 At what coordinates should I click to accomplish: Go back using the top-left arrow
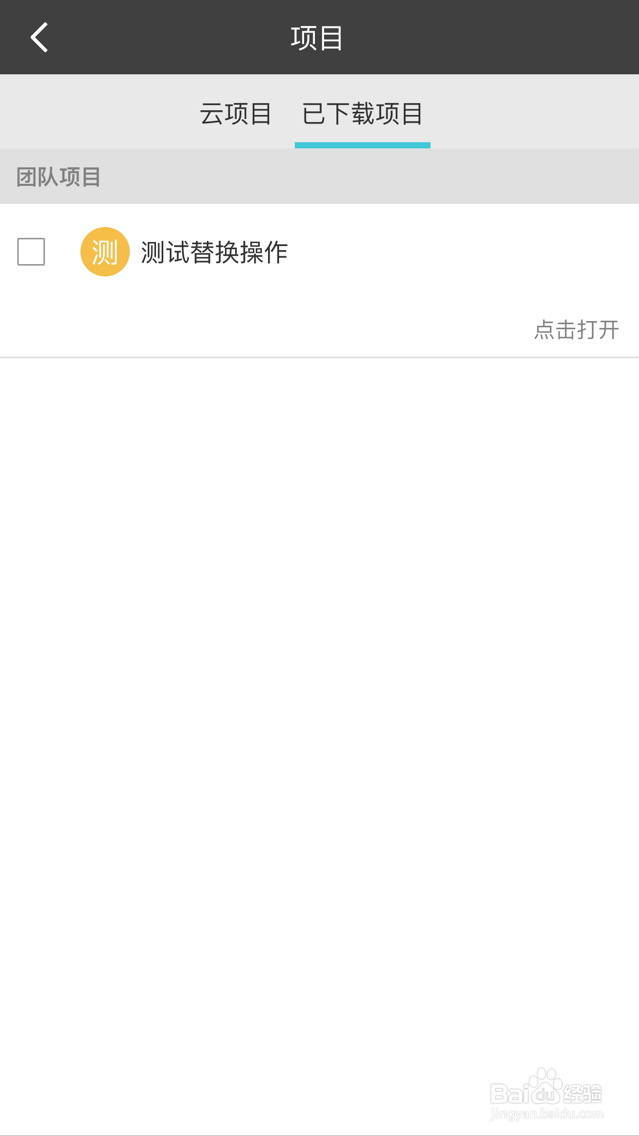(x=39, y=37)
